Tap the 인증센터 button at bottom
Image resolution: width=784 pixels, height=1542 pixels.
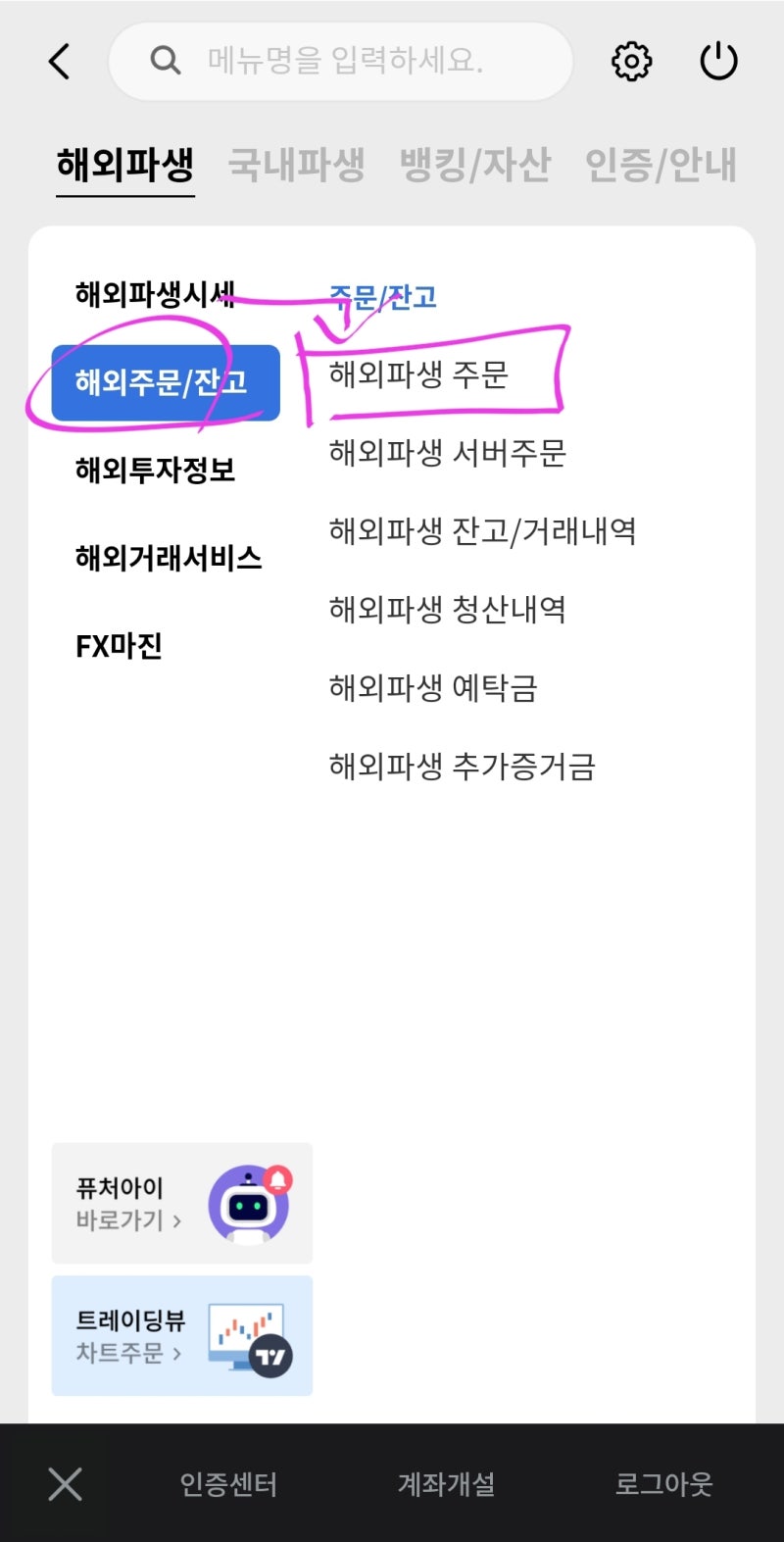[227, 1484]
